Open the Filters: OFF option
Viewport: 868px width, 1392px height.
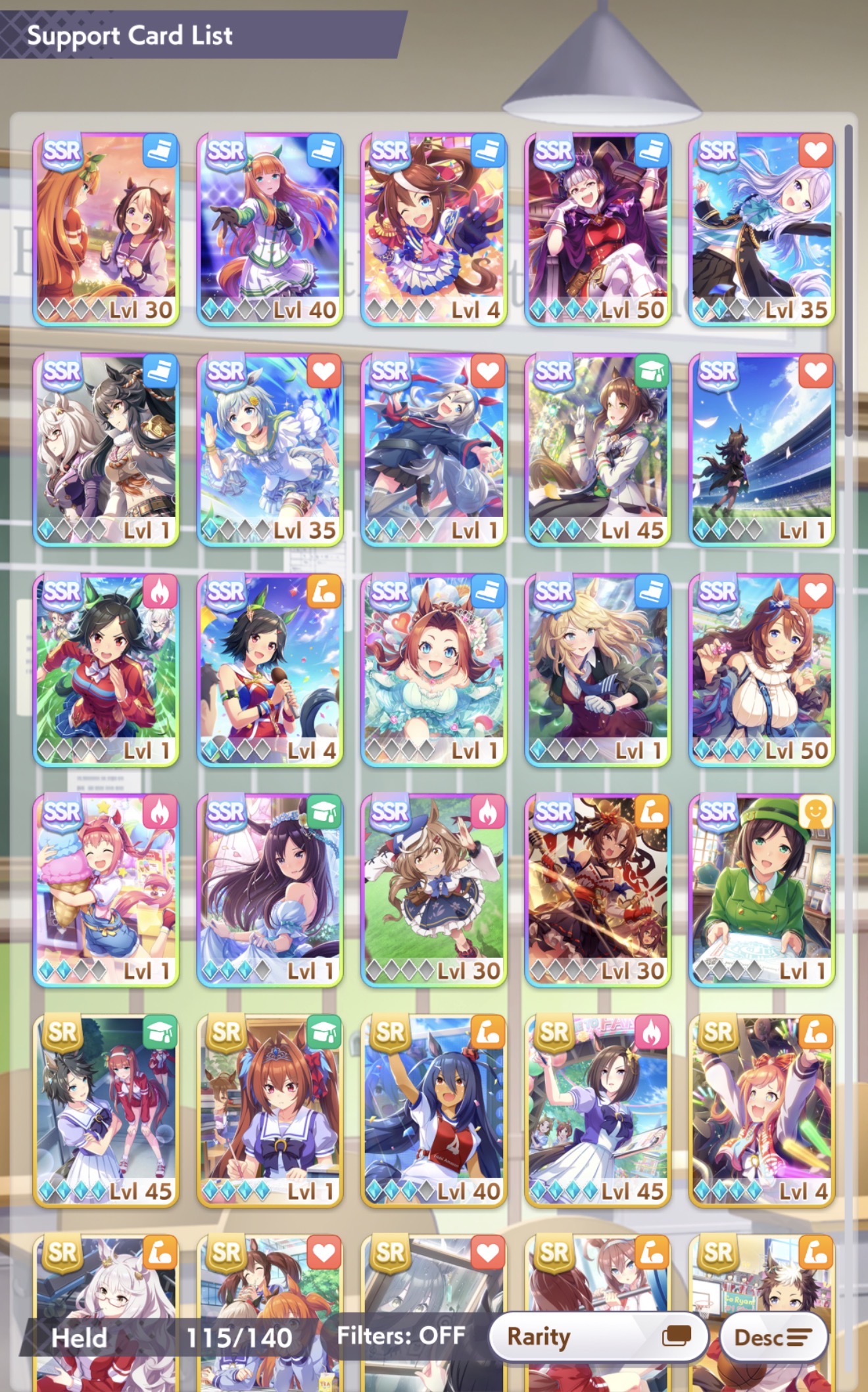pos(400,1335)
